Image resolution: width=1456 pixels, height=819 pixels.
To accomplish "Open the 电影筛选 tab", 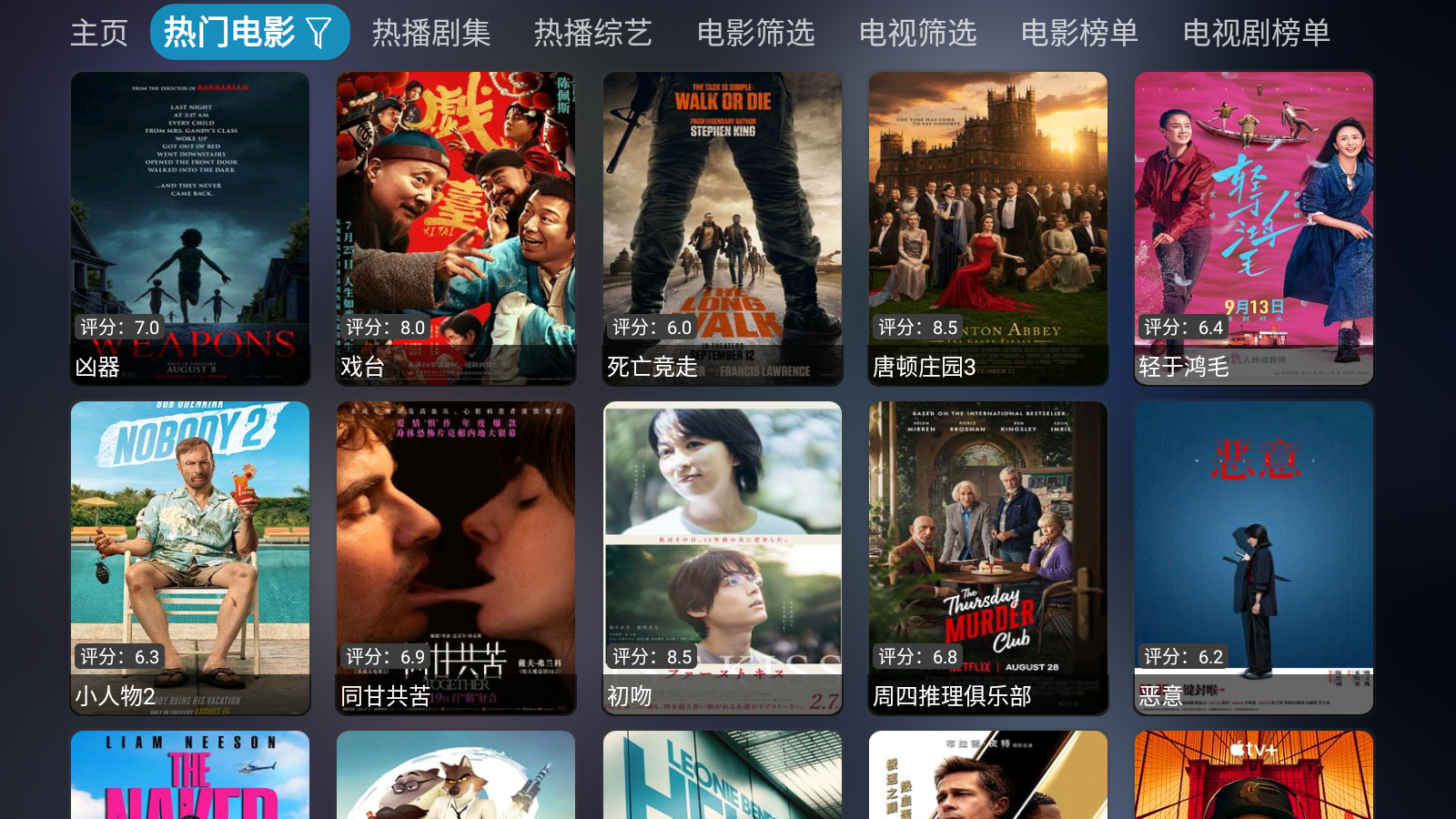I will coord(755,33).
